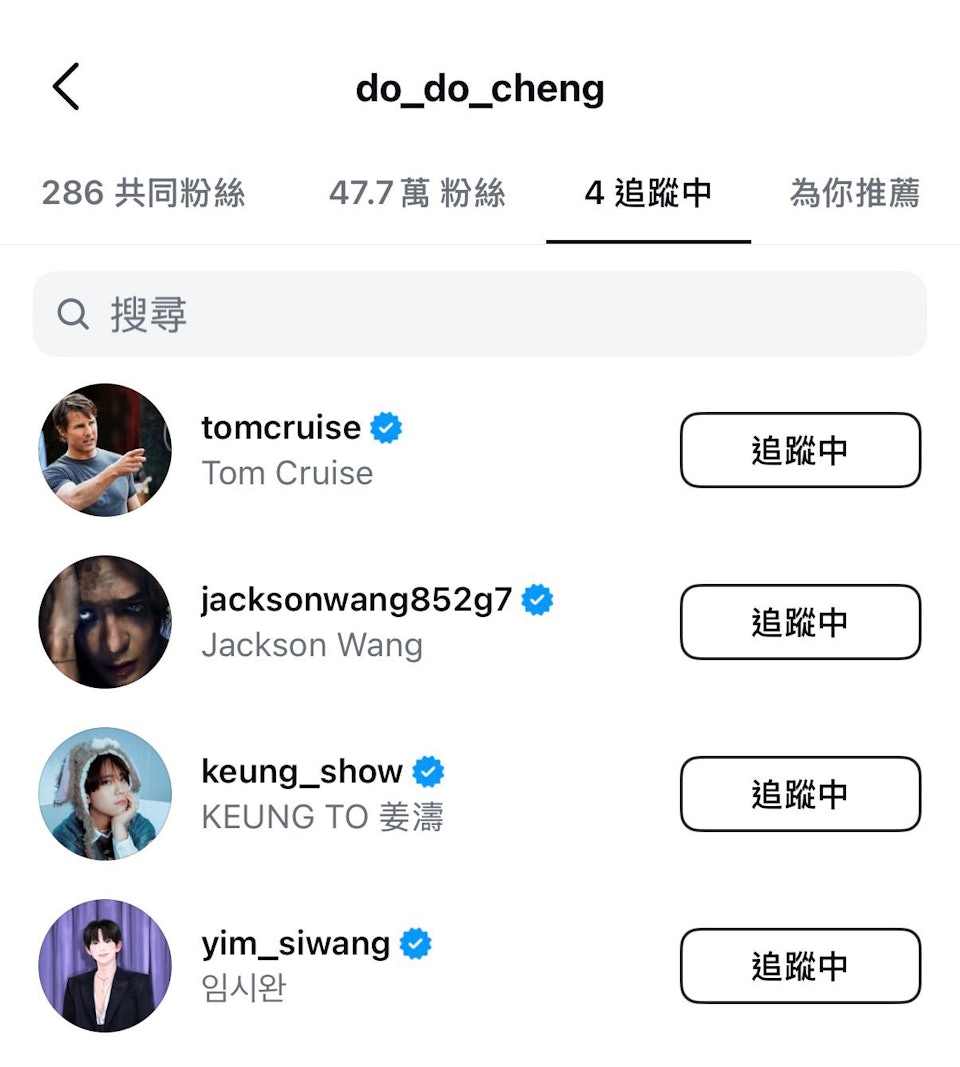Open keung_show's profile via username
Screen dimensions: 960x1067
(x=299, y=771)
